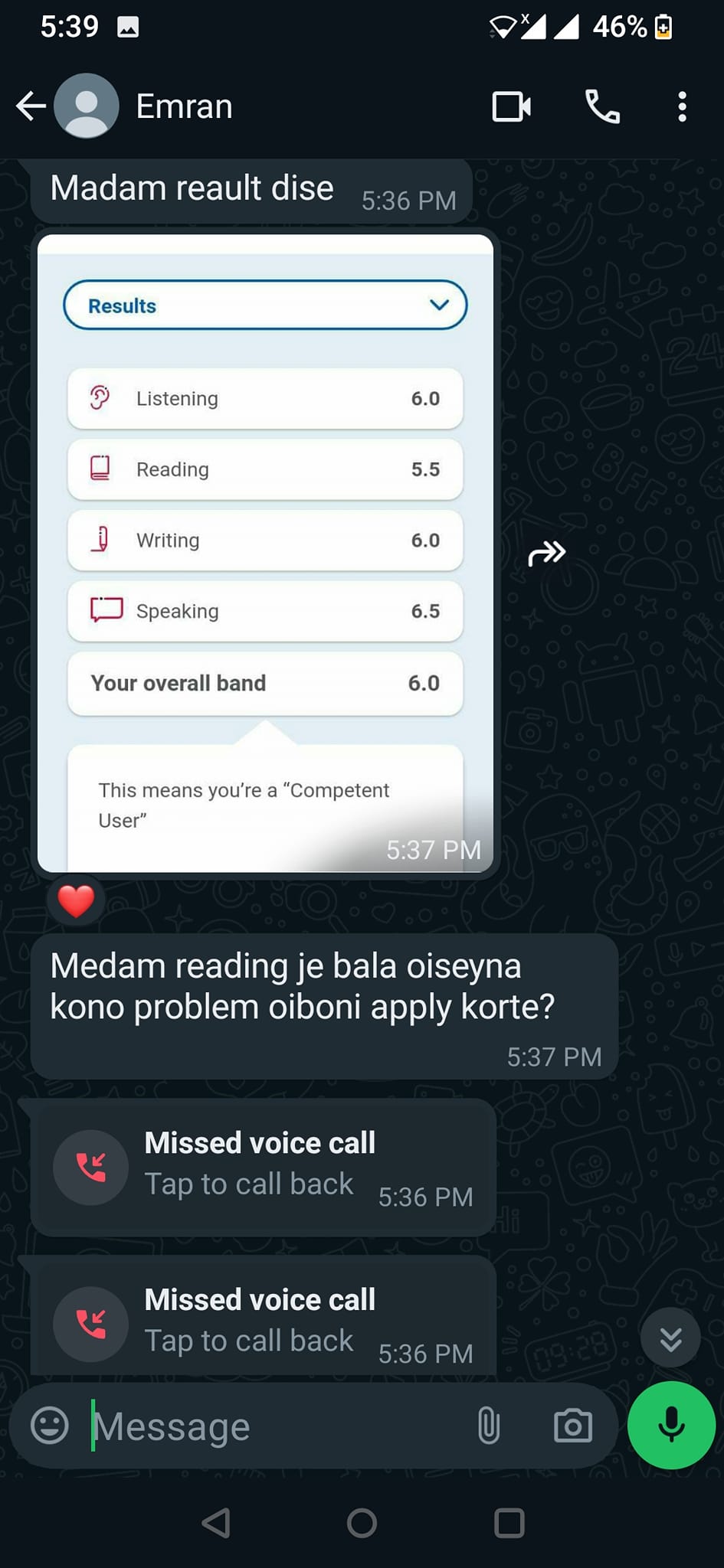Open Emran's contact profile
The height and width of the screenshot is (1568, 724).
(x=184, y=106)
